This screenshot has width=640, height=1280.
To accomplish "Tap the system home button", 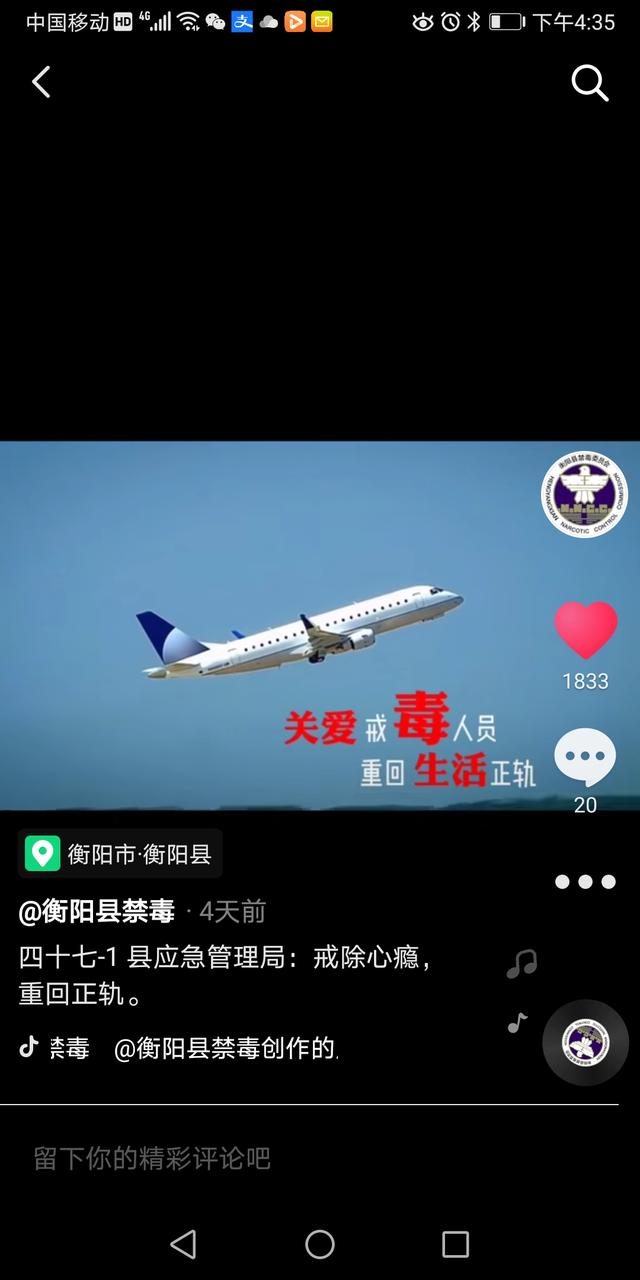I will 320,1244.
